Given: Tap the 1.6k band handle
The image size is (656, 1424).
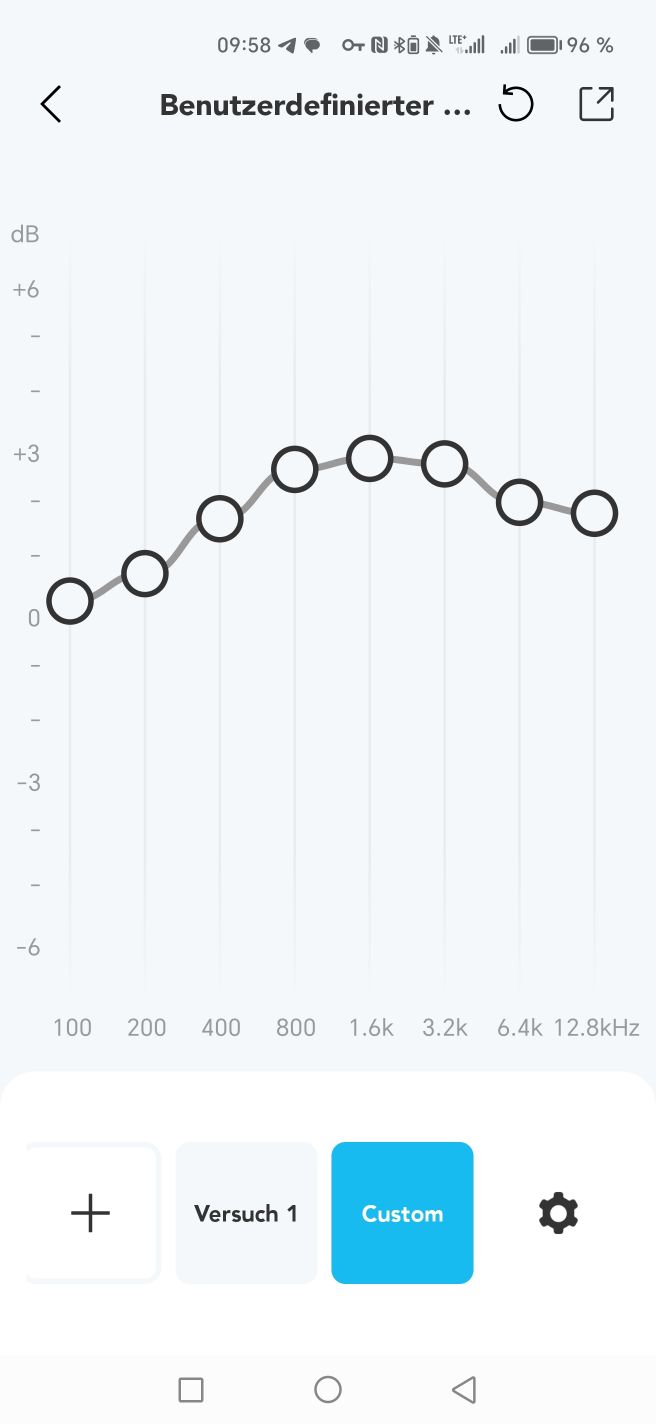Looking at the screenshot, I should pyautogui.click(x=369, y=459).
